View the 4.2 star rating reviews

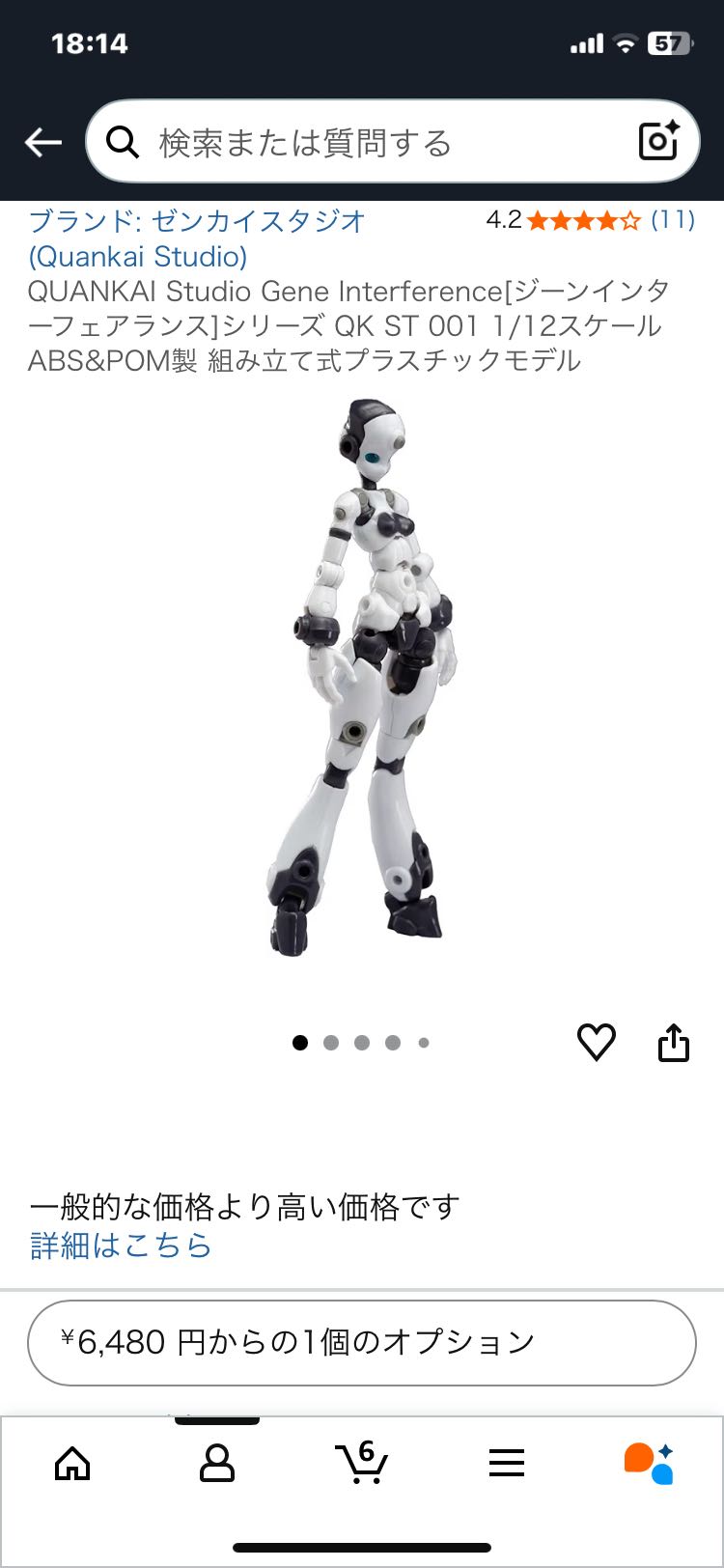coord(590,220)
